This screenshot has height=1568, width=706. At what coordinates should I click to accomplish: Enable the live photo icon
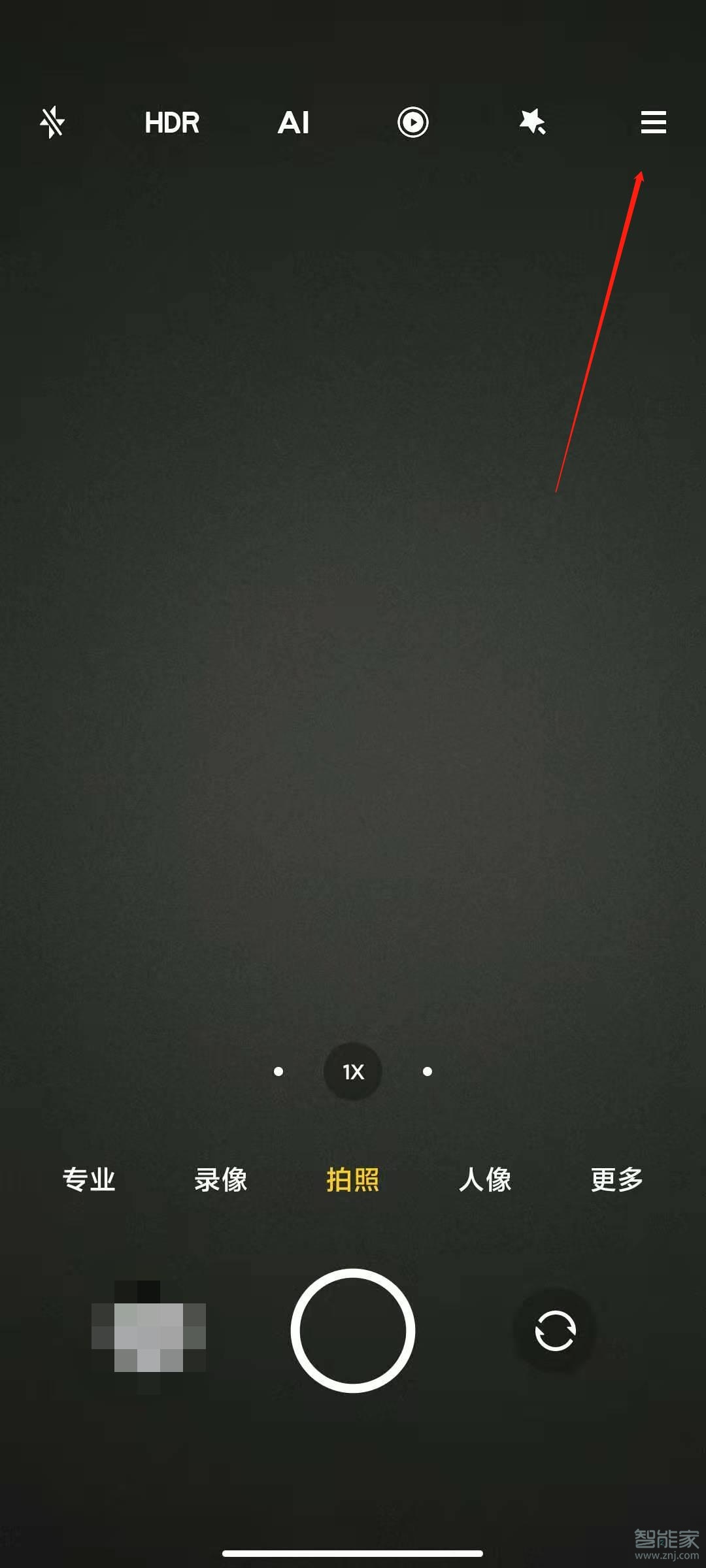tap(413, 122)
